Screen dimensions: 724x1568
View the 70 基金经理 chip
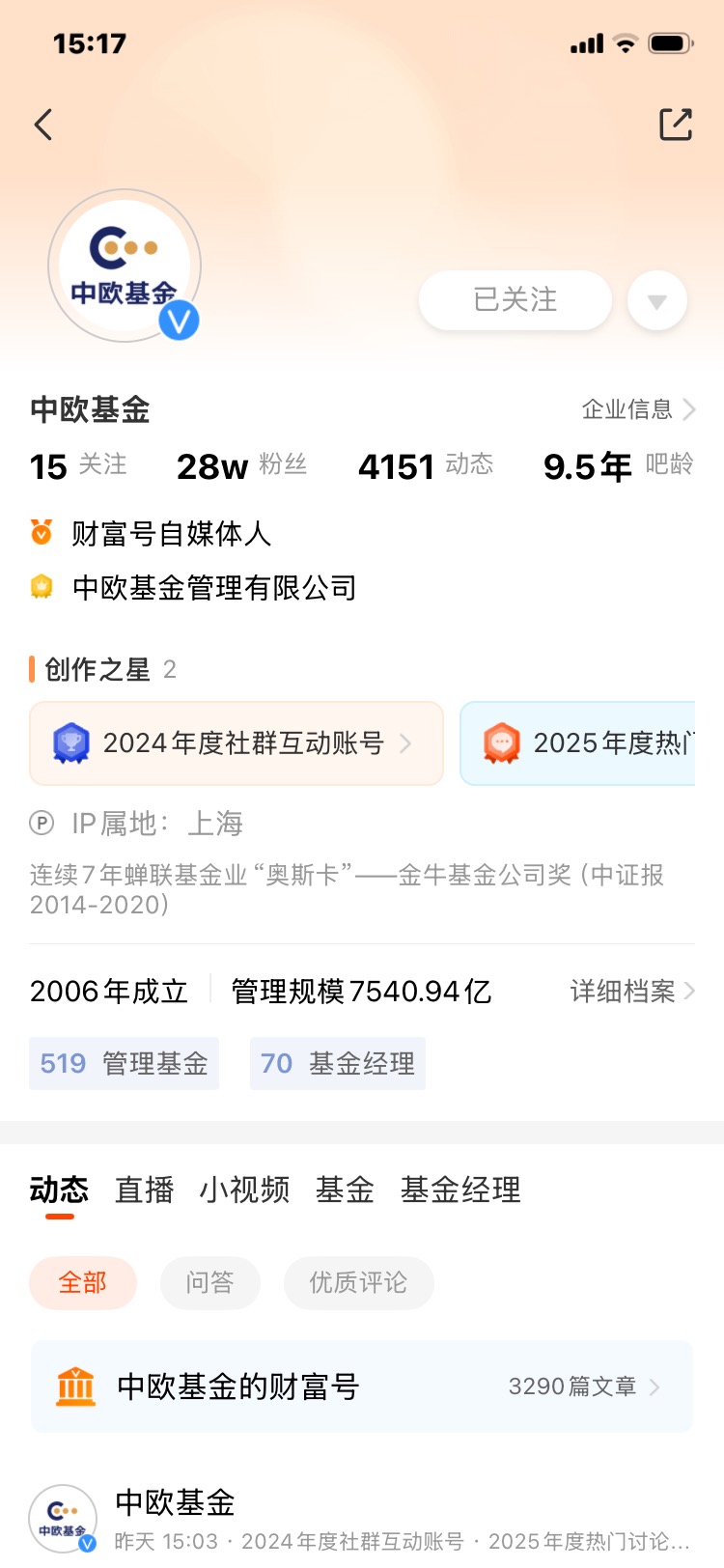click(338, 1064)
